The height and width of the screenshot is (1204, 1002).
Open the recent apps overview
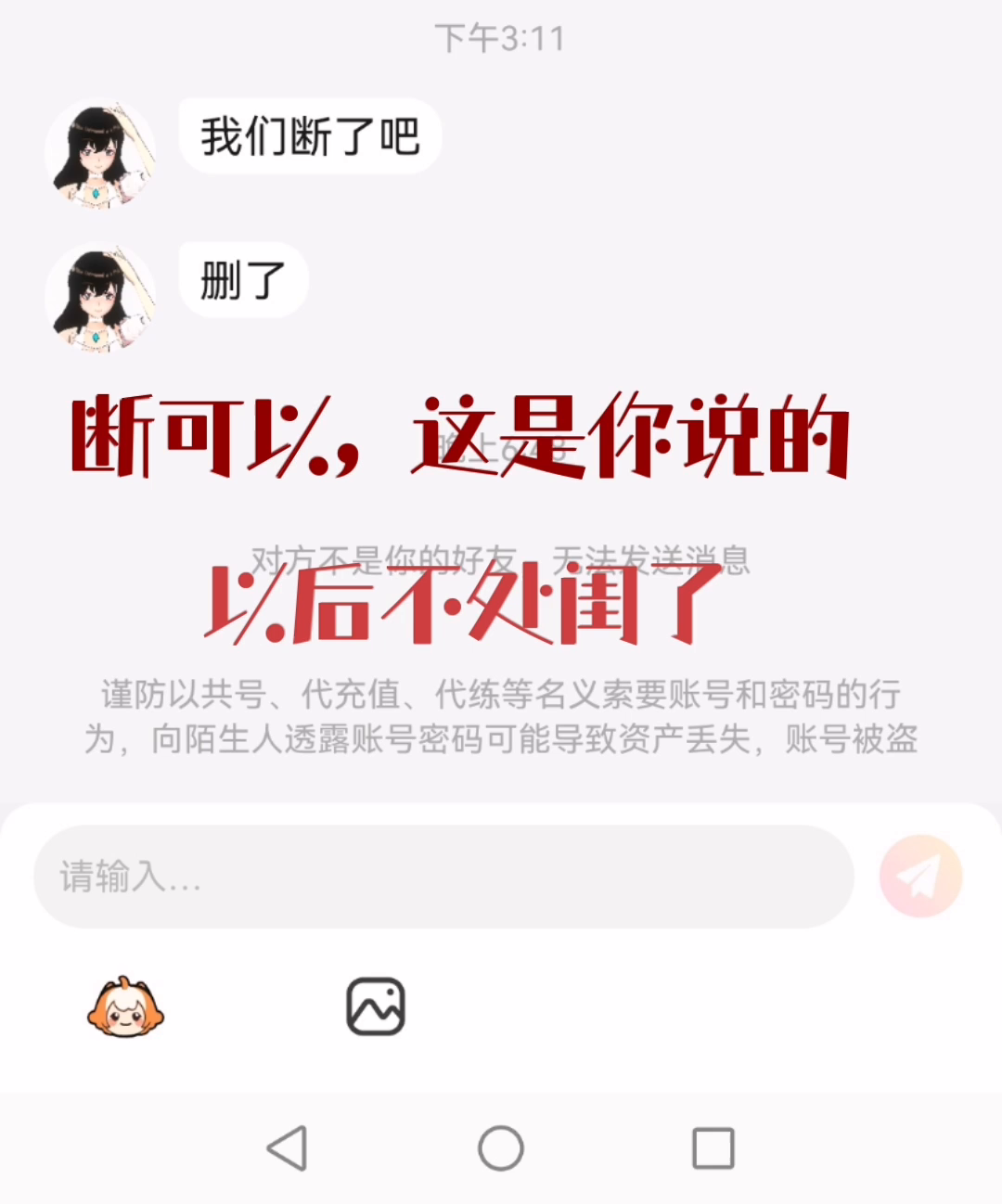click(x=713, y=1148)
